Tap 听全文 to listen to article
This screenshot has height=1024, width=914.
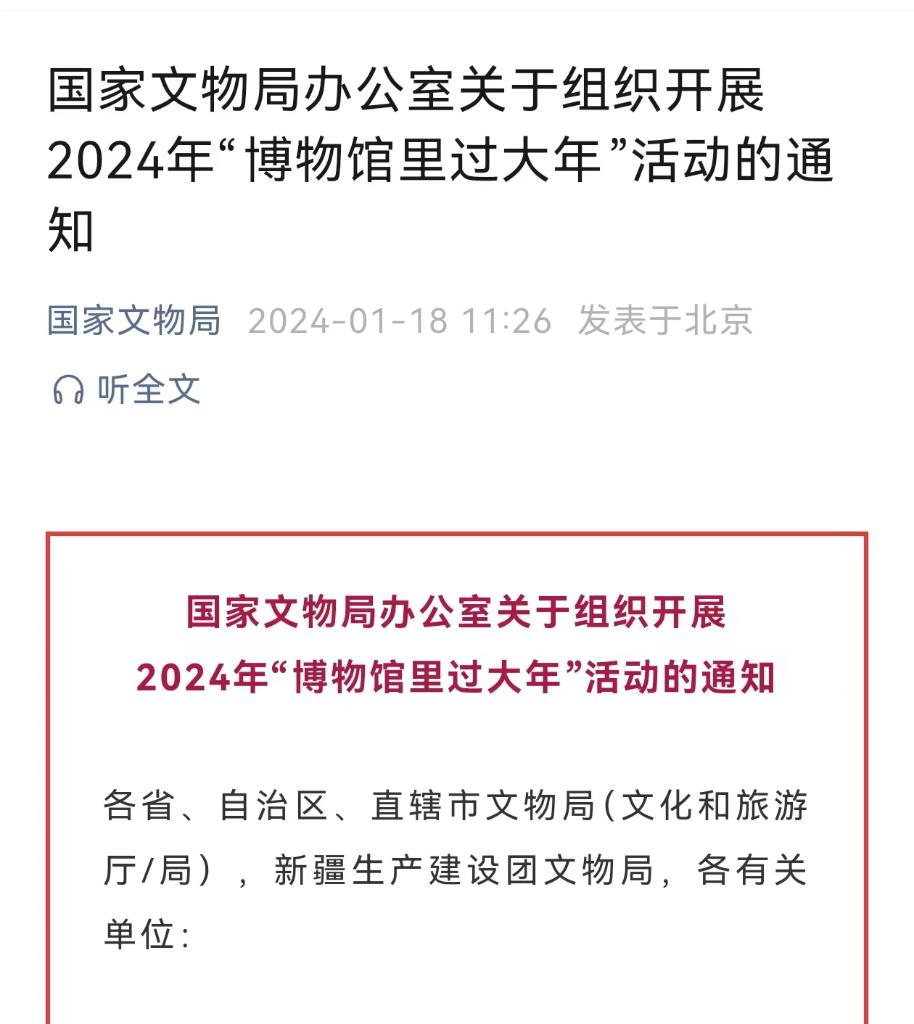(127, 389)
